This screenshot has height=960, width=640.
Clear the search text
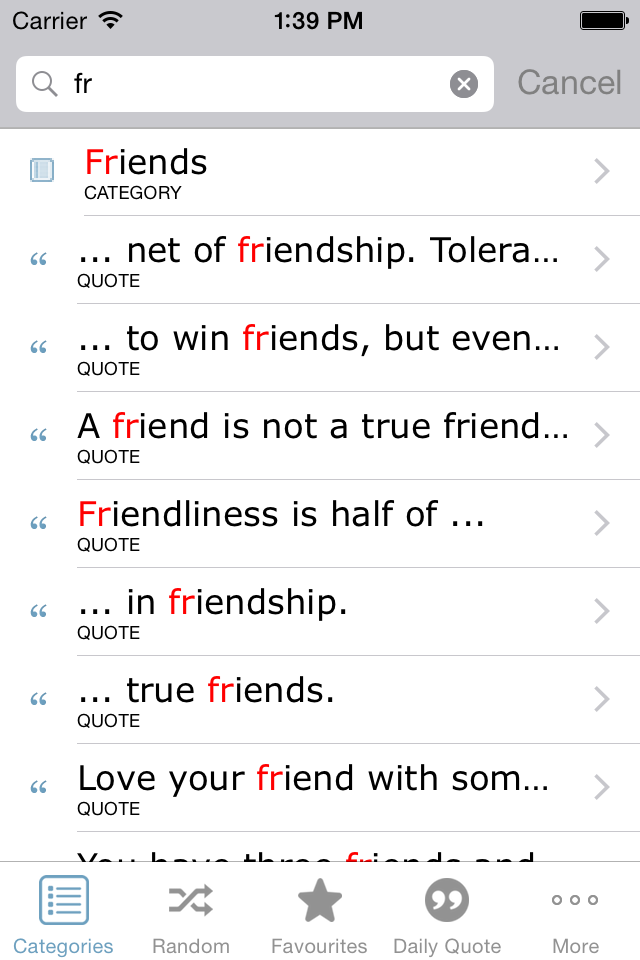[x=463, y=84]
